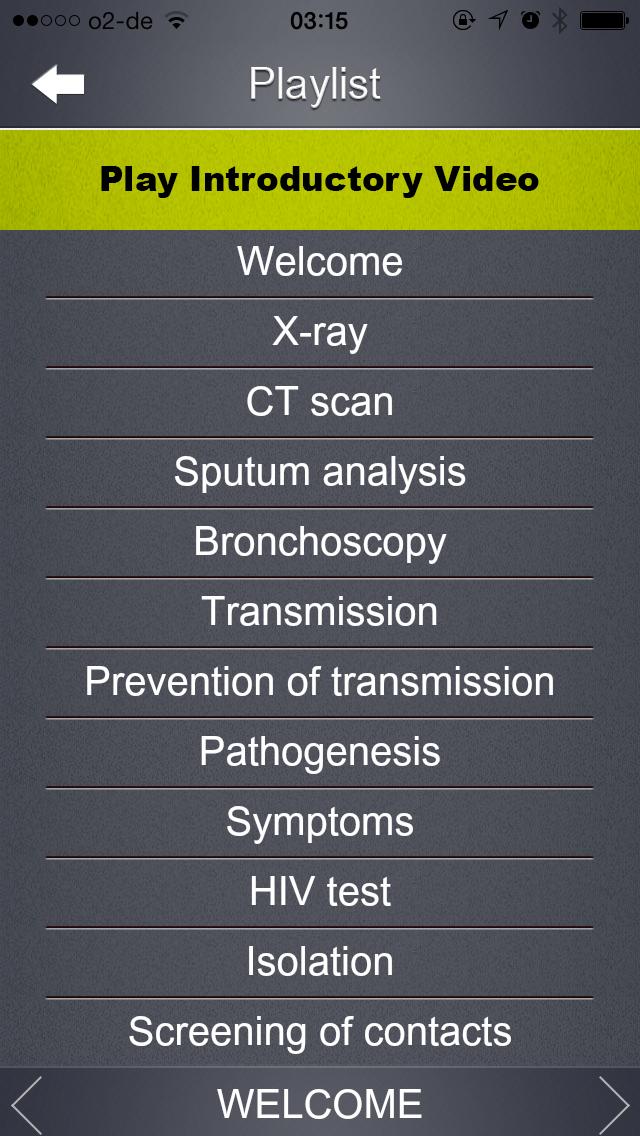Open the CT scan topic
640x1136 pixels.
coord(320,402)
